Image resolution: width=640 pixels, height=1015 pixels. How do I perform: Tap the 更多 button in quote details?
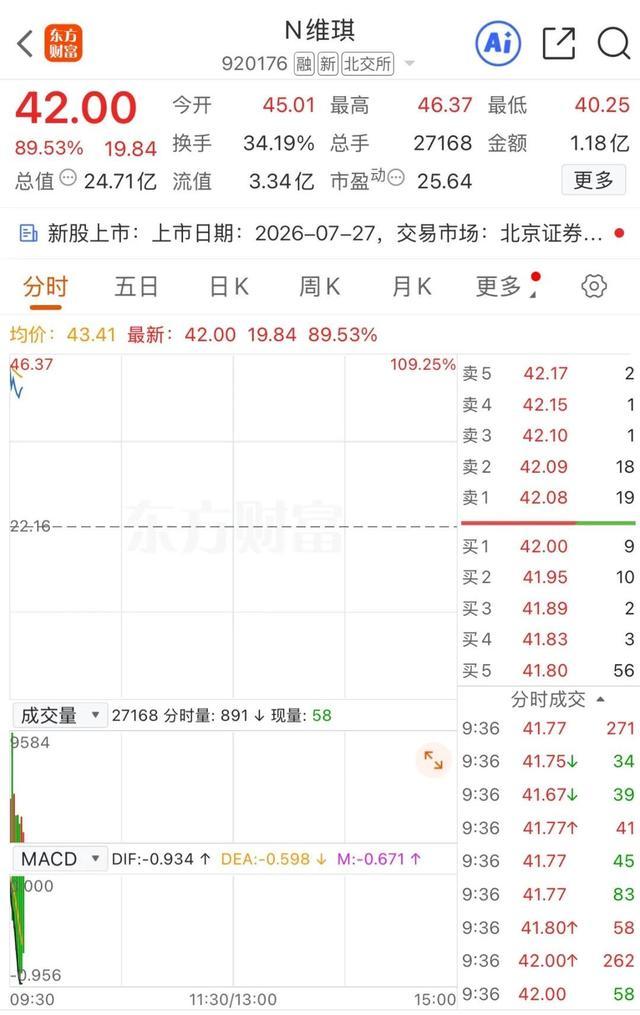[593, 180]
